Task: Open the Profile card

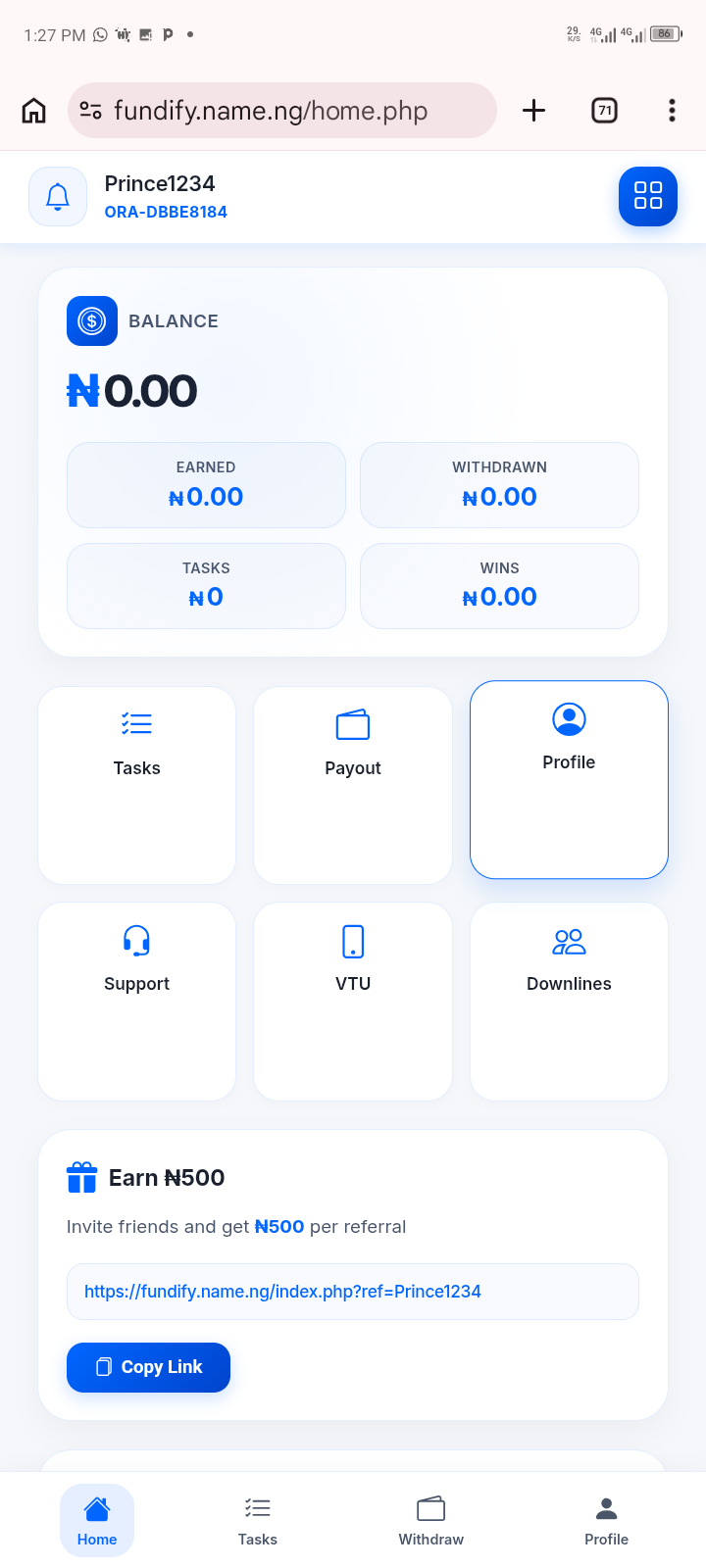Action: click(x=569, y=779)
